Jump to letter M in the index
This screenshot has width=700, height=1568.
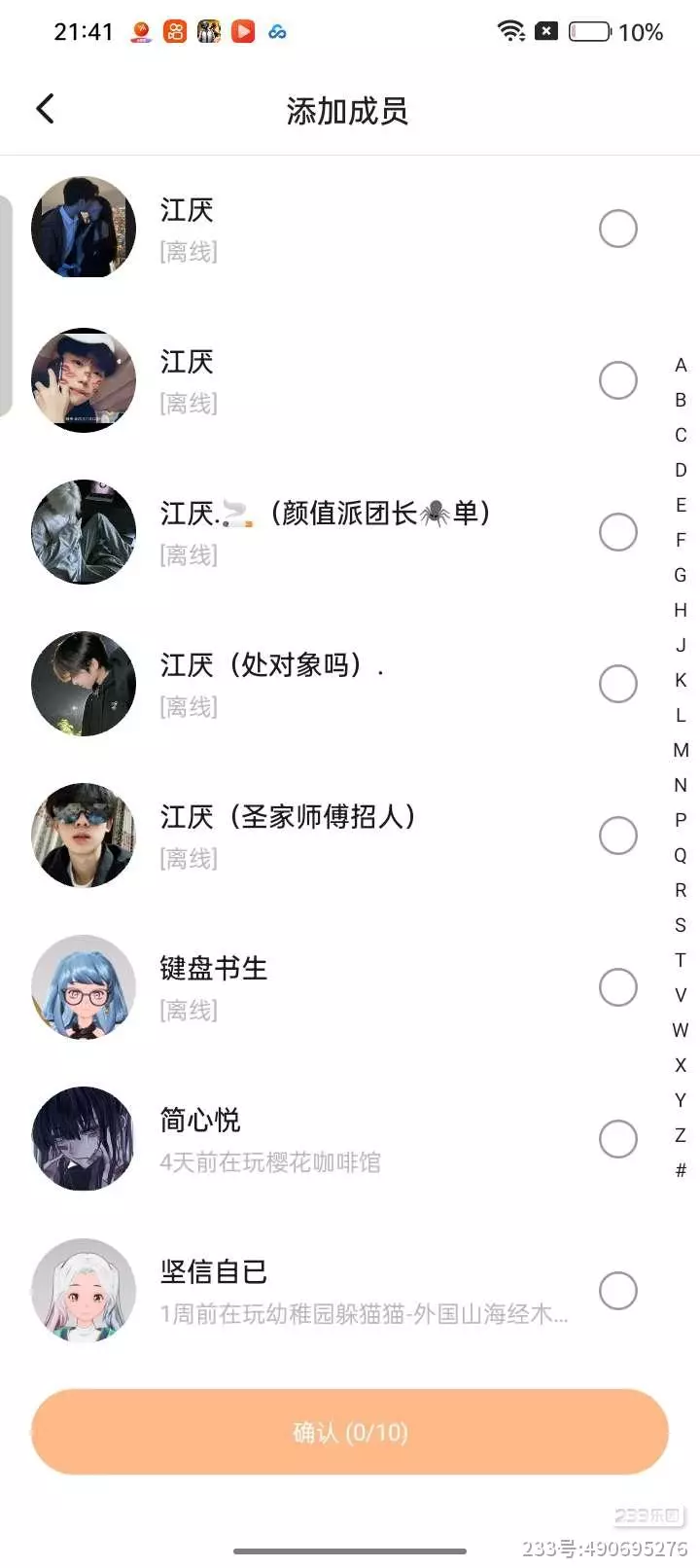[x=681, y=750]
